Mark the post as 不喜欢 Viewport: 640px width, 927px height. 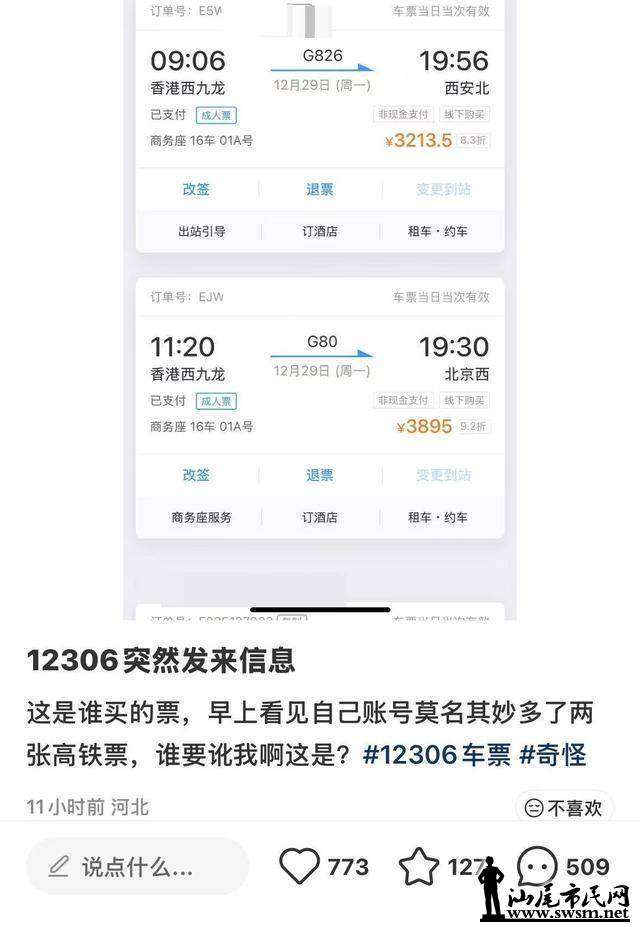(565, 807)
